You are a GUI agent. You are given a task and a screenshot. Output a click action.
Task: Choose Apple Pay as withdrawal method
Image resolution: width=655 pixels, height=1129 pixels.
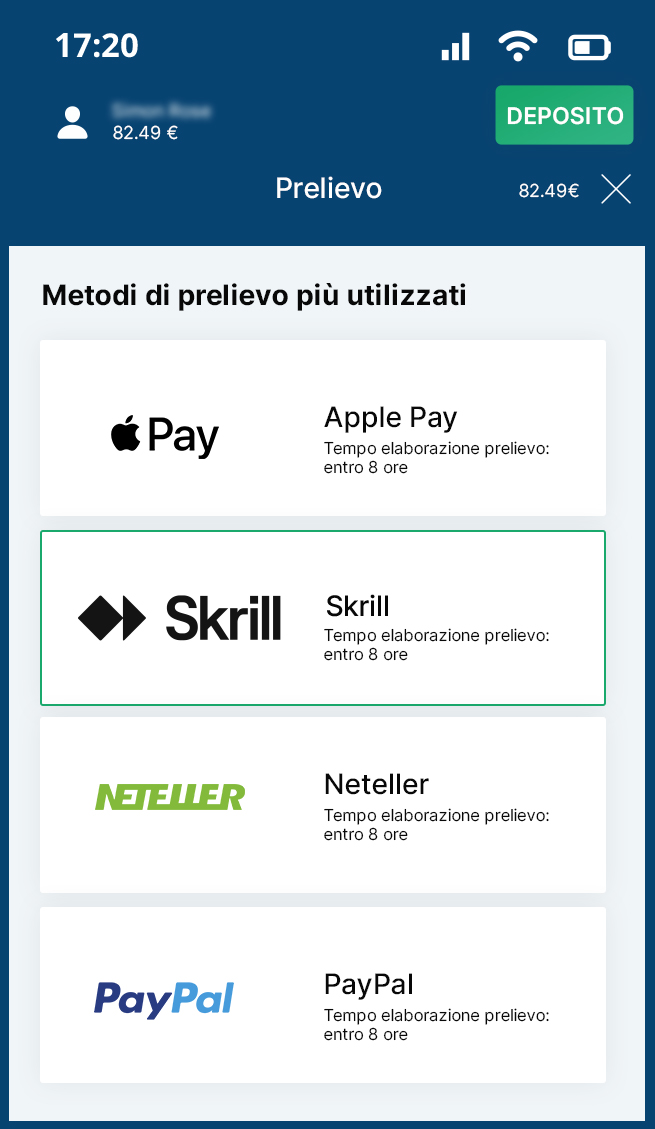tap(322, 428)
